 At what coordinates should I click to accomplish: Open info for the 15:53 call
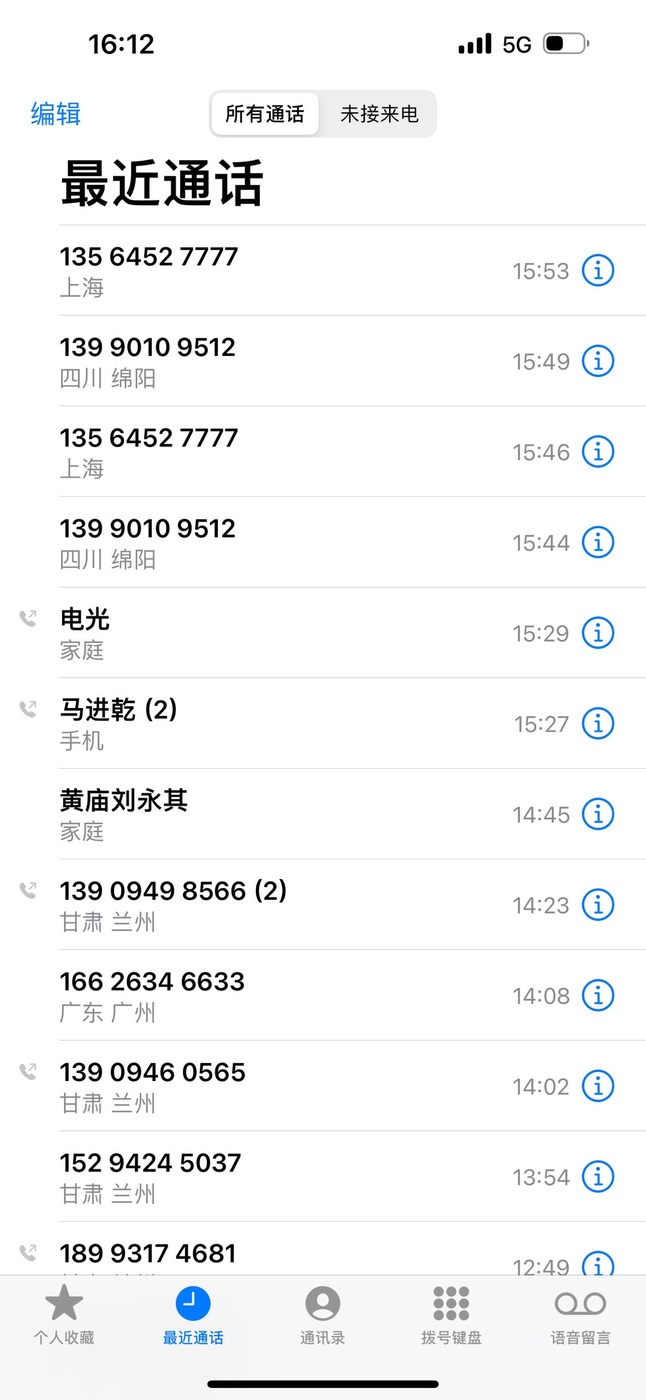click(x=598, y=270)
